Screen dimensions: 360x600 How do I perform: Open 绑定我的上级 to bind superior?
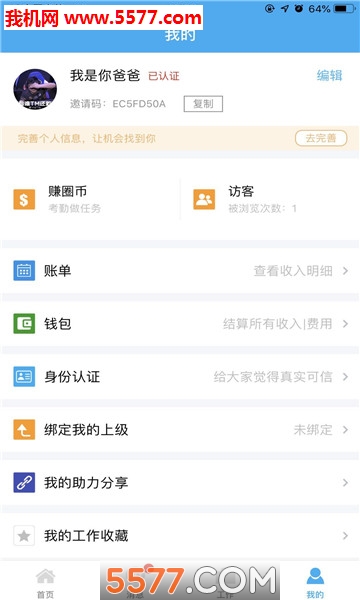tap(180, 429)
